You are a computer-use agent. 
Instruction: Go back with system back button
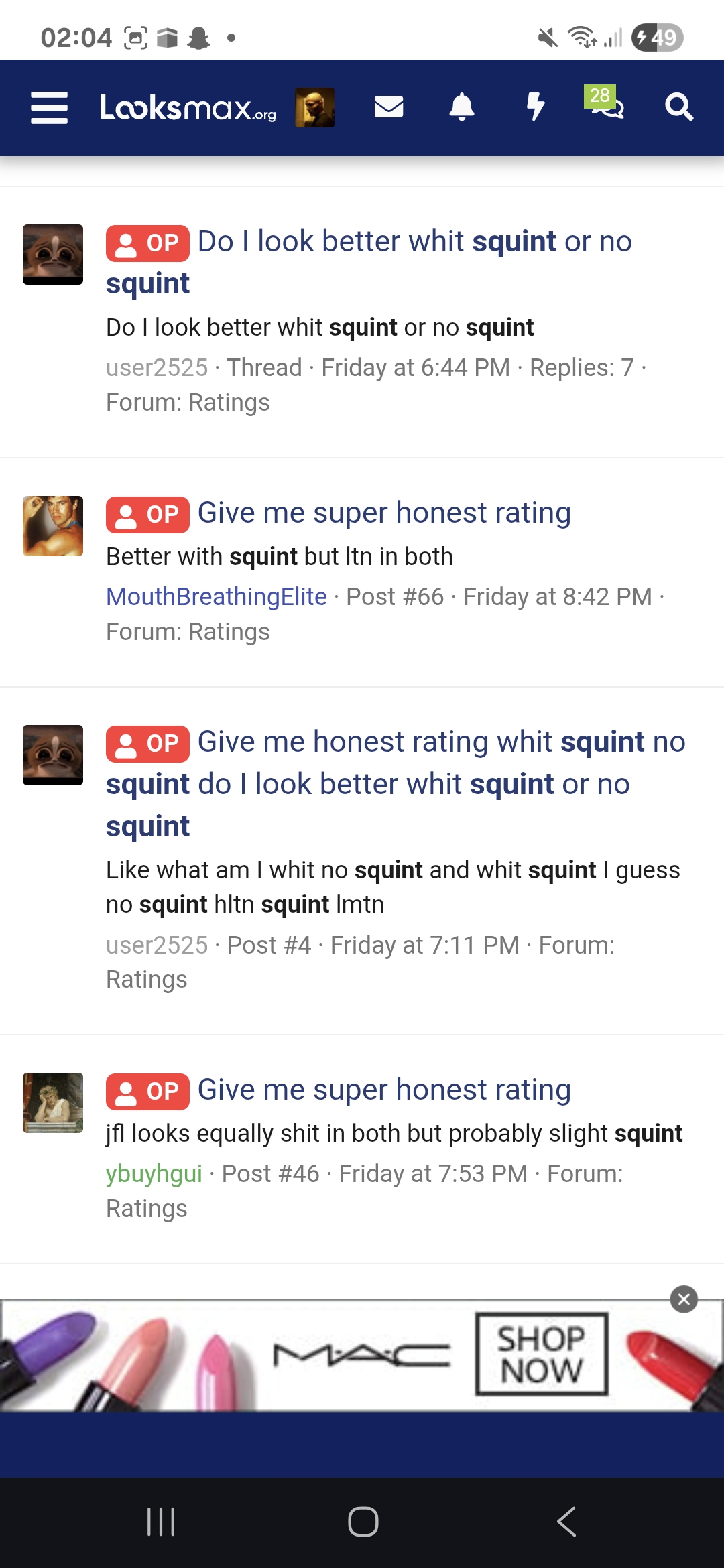566,1522
